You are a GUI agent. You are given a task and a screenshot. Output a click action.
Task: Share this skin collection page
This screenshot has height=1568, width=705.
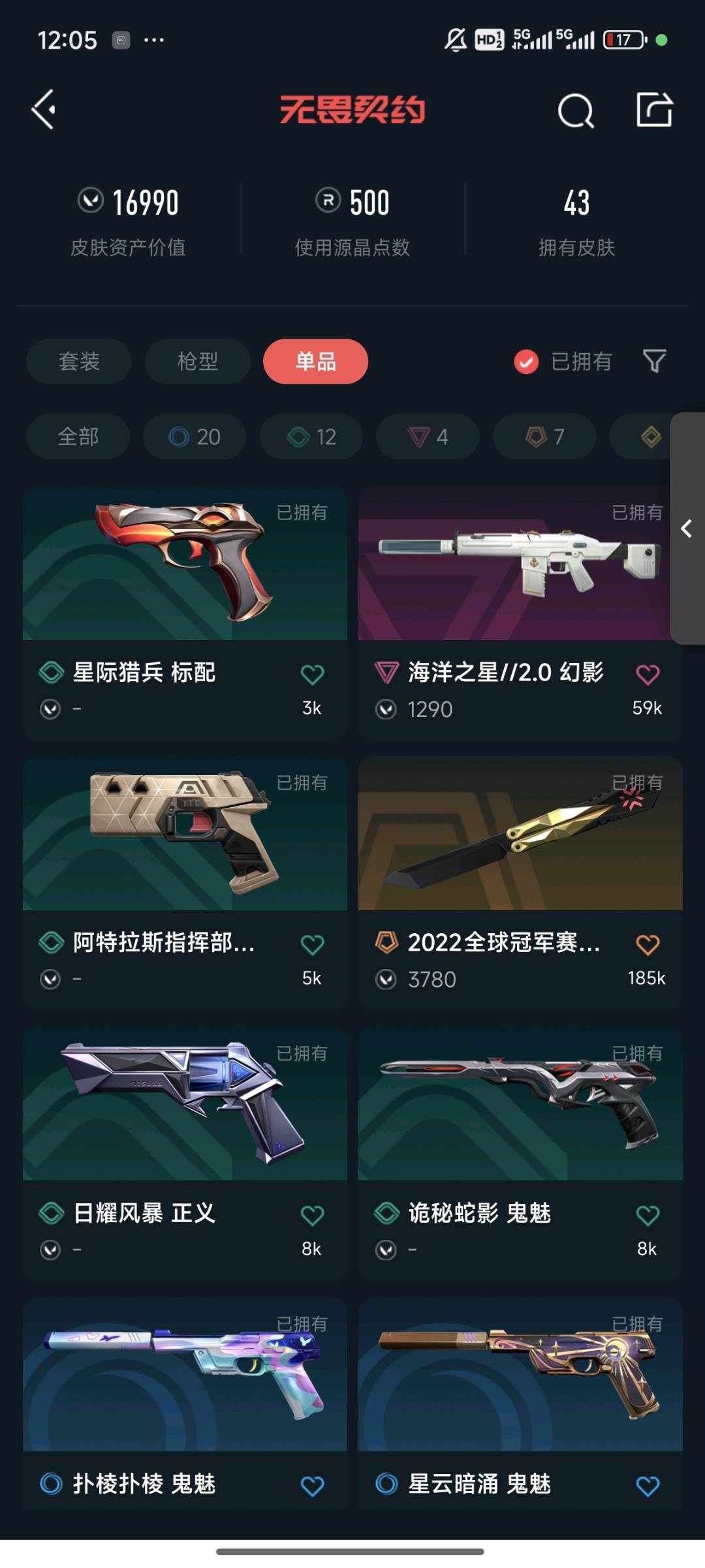654,110
